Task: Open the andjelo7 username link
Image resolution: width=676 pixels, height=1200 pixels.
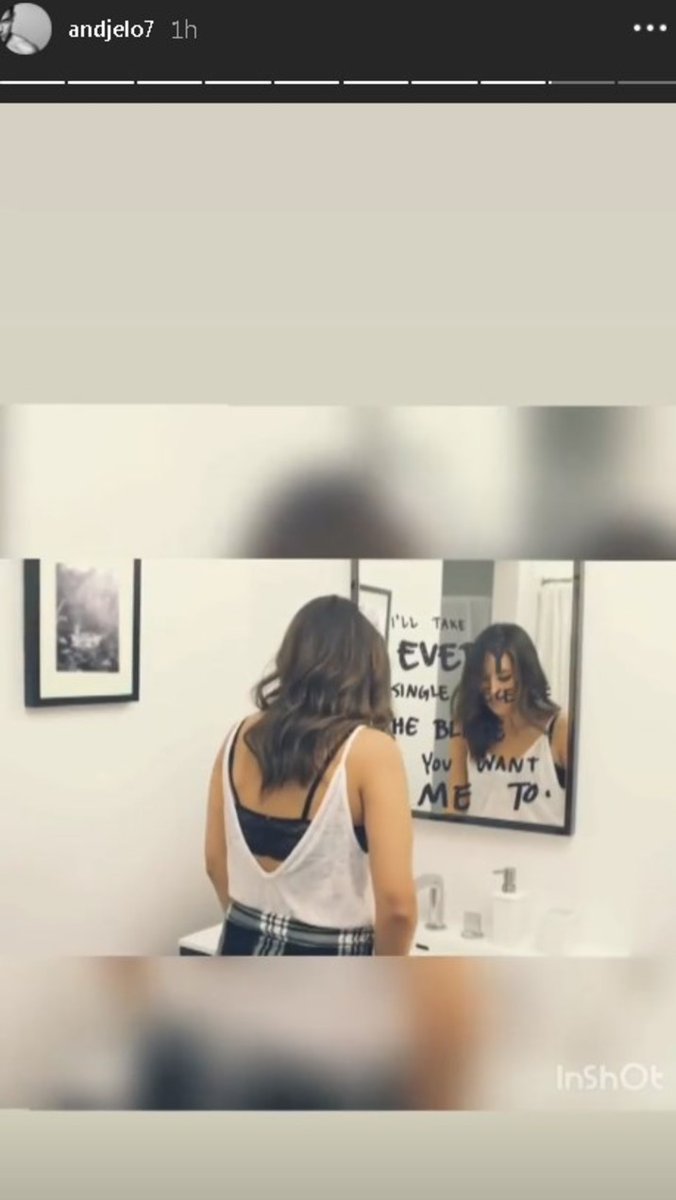Action: click(110, 30)
